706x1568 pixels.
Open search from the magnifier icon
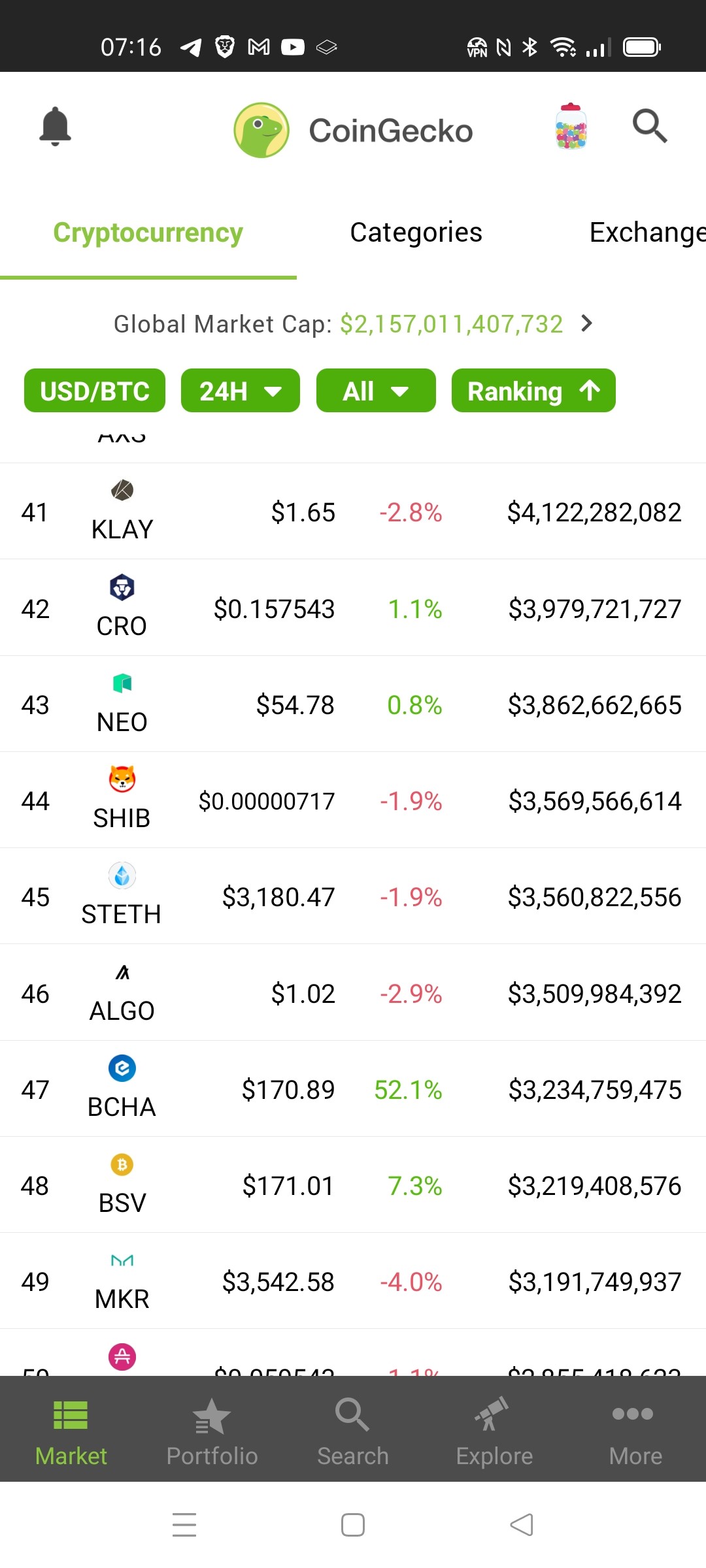[650, 125]
